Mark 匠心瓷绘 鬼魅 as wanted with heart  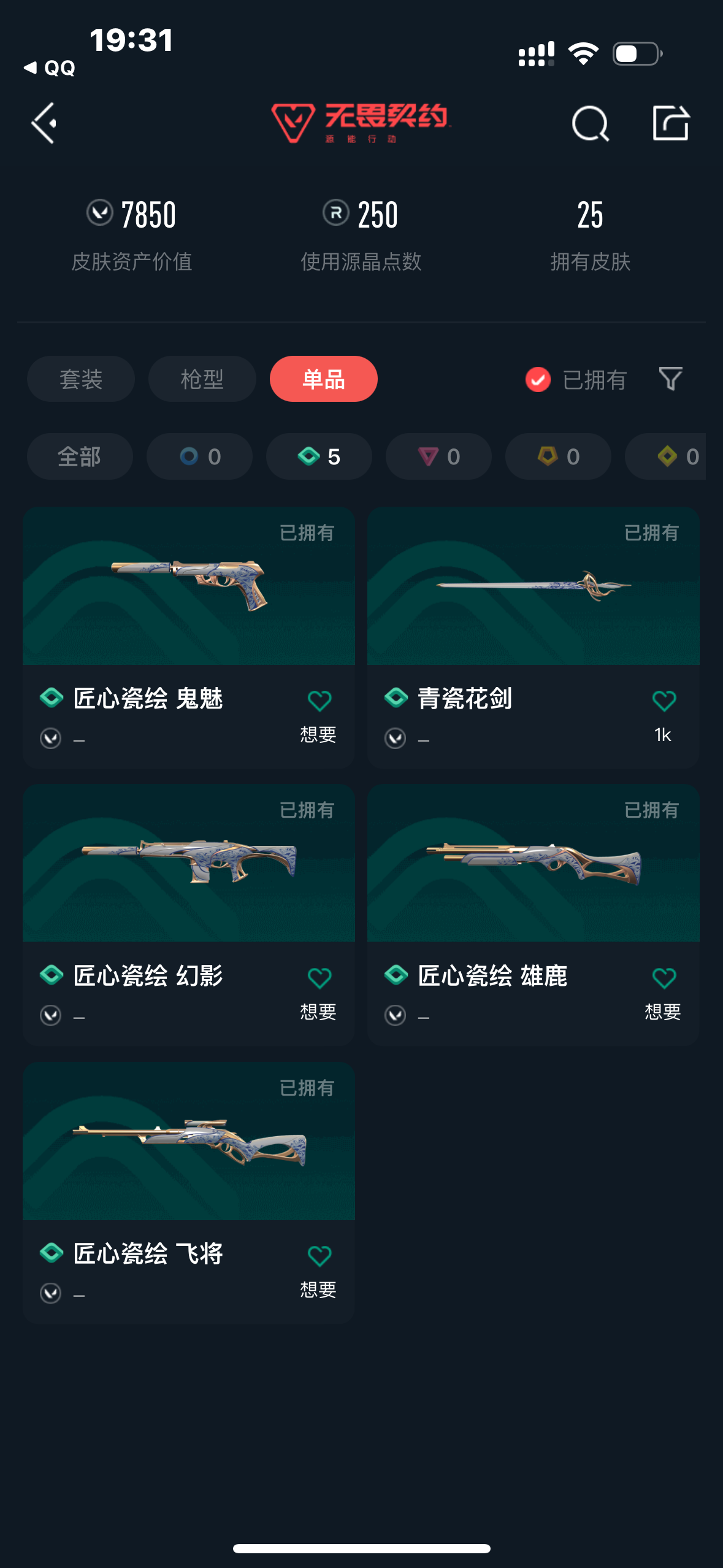[319, 701]
